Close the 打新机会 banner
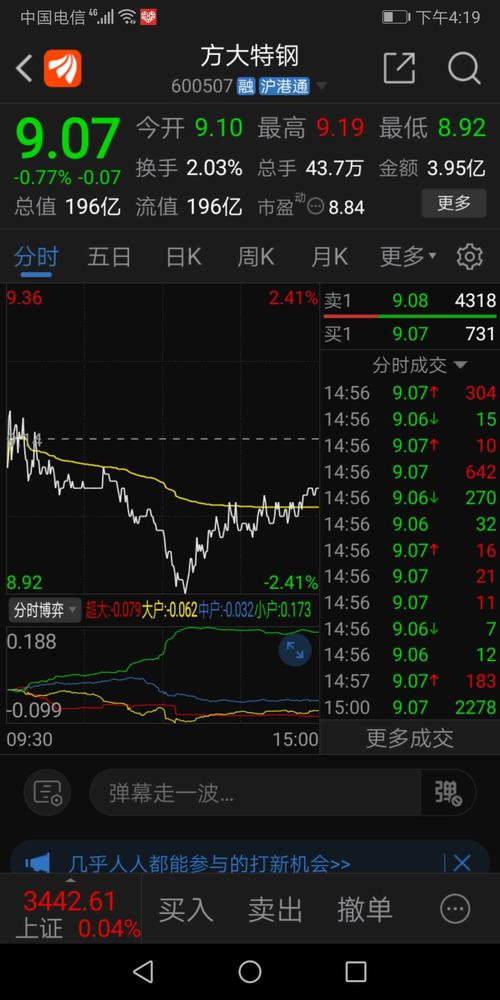Viewport: 500px width, 1000px height. coord(462,864)
